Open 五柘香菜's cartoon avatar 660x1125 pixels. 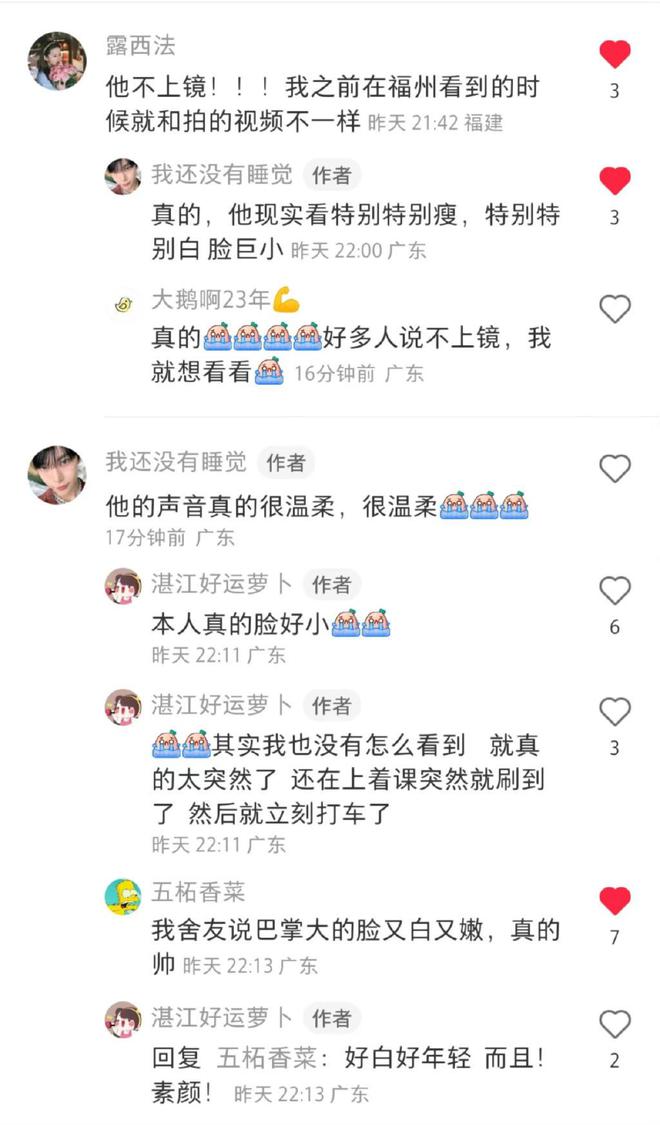(123, 897)
